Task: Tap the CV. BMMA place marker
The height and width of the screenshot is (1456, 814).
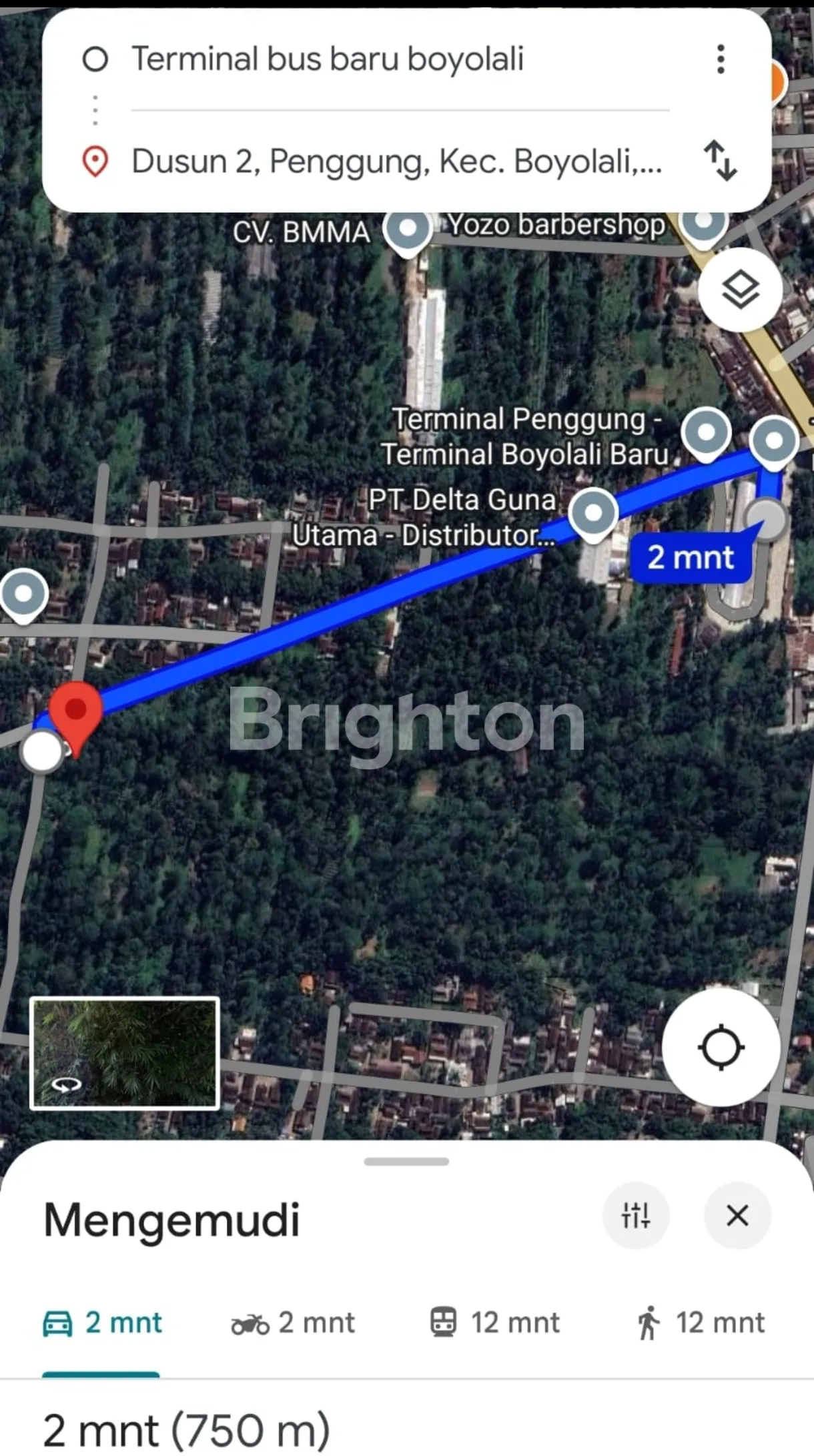Action: coord(408,229)
